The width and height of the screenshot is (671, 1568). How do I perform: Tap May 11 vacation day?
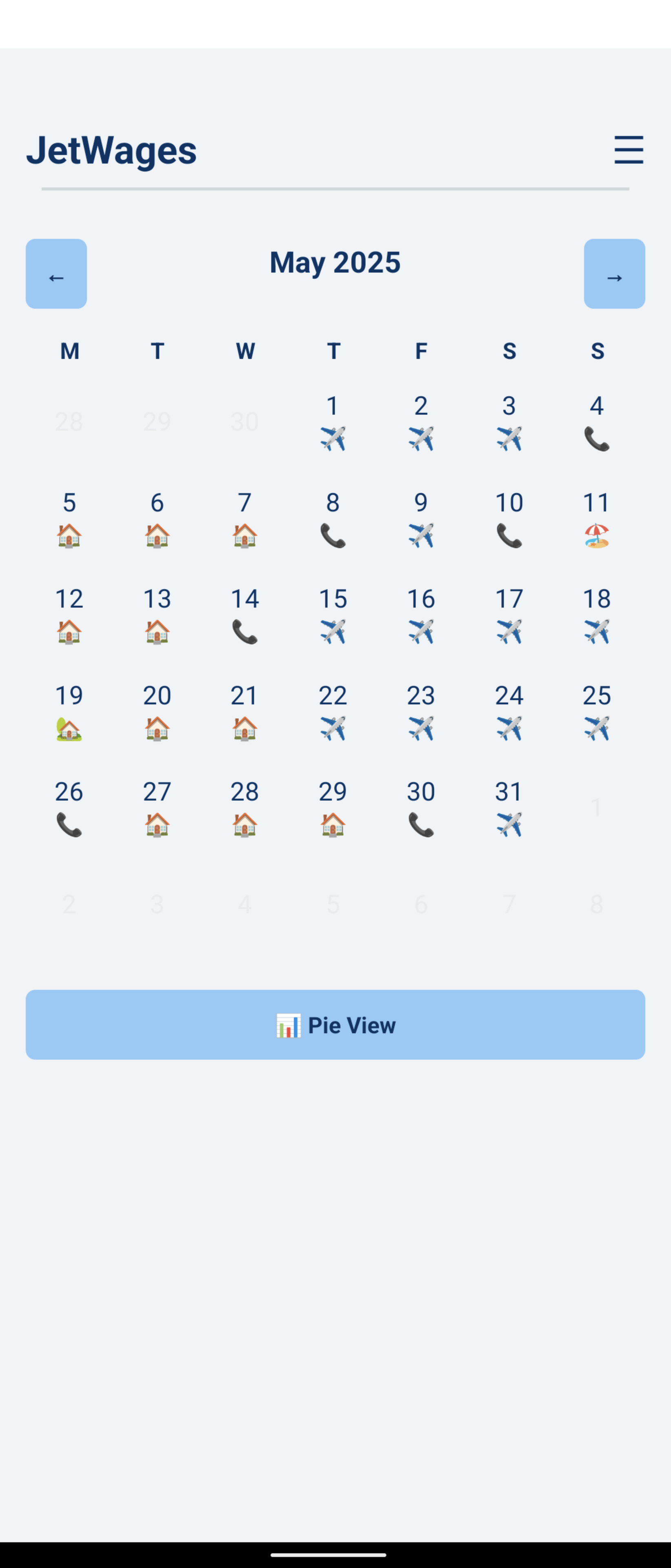click(597, 519)
